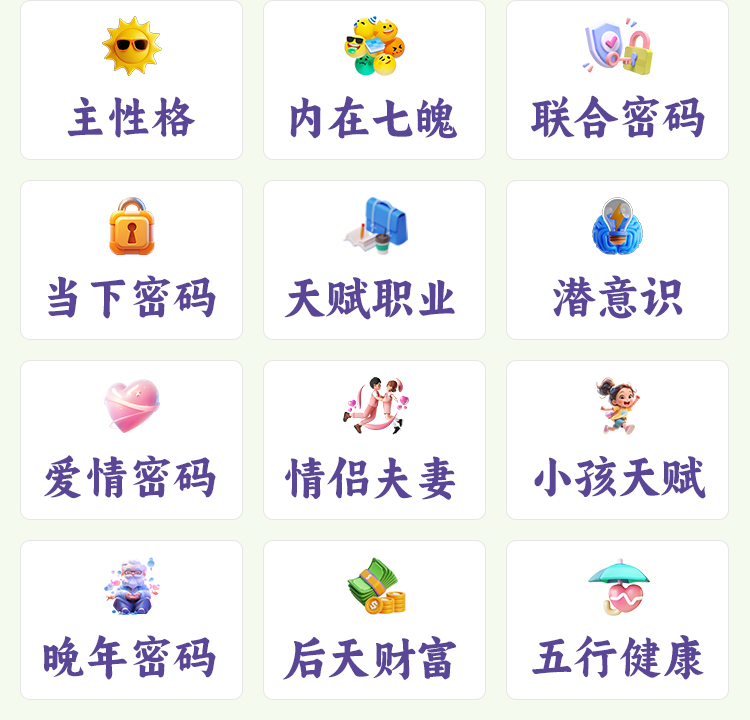Viewport: 750px width, 720px height.
Task: View the 五行健康 section
Action: click(x=617, y=620)
